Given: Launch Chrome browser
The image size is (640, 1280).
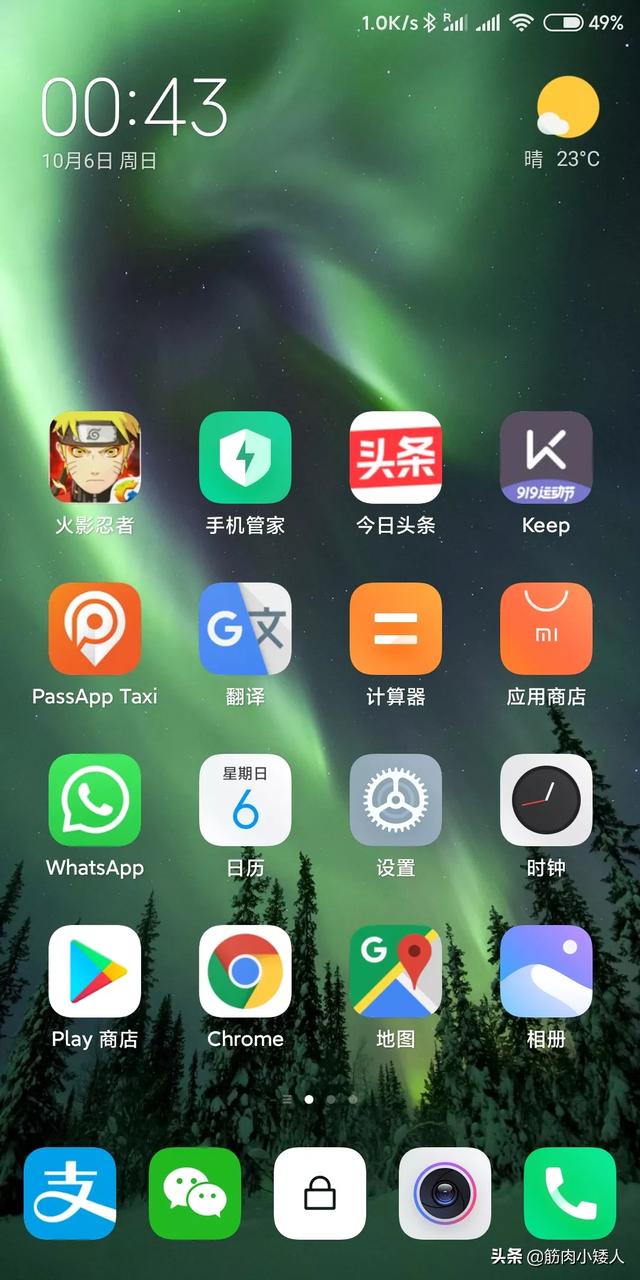Looking at the screenshot, I should click(245, 971).
